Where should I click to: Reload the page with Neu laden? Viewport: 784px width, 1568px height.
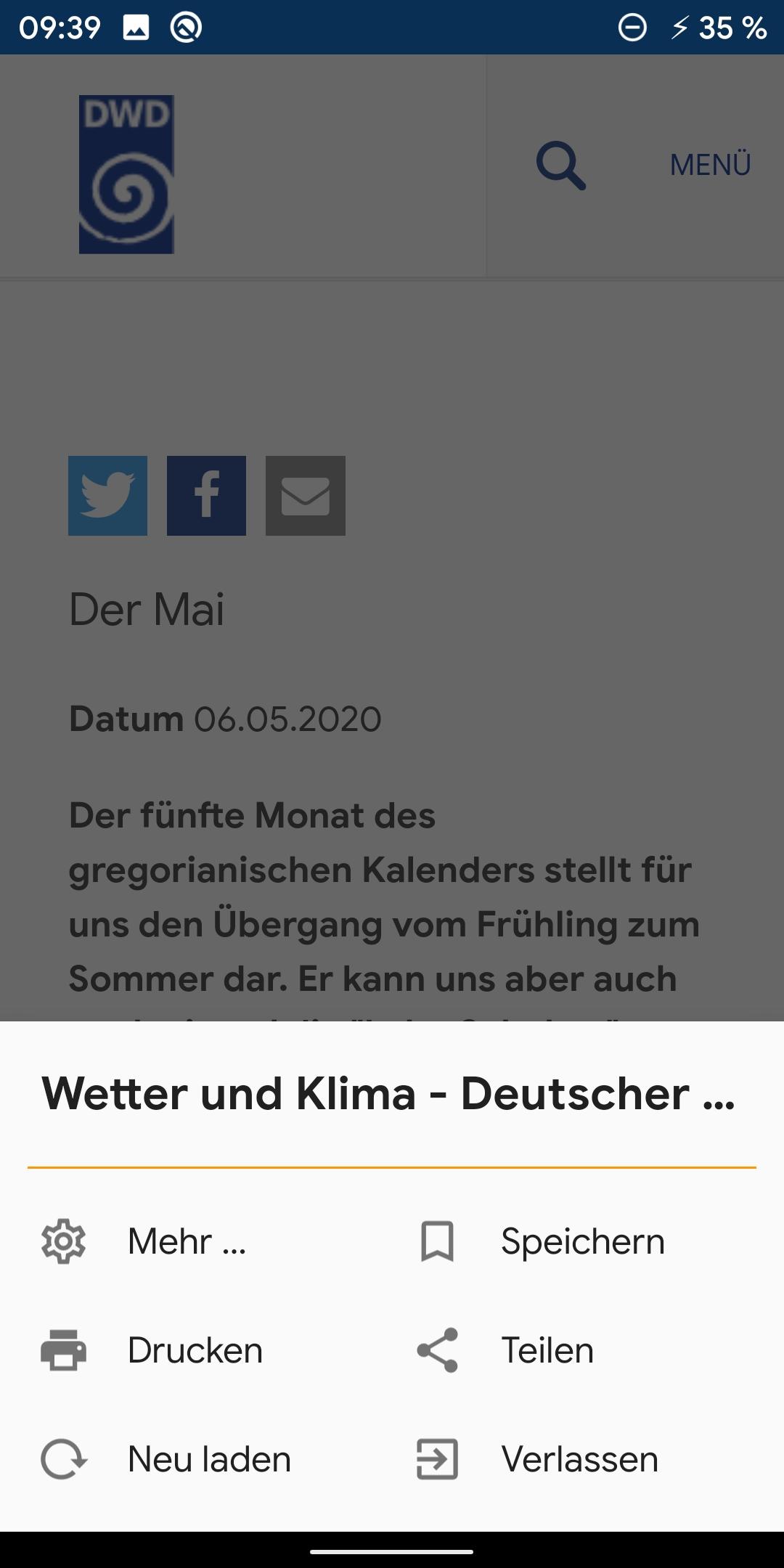tap(167, 1459)
